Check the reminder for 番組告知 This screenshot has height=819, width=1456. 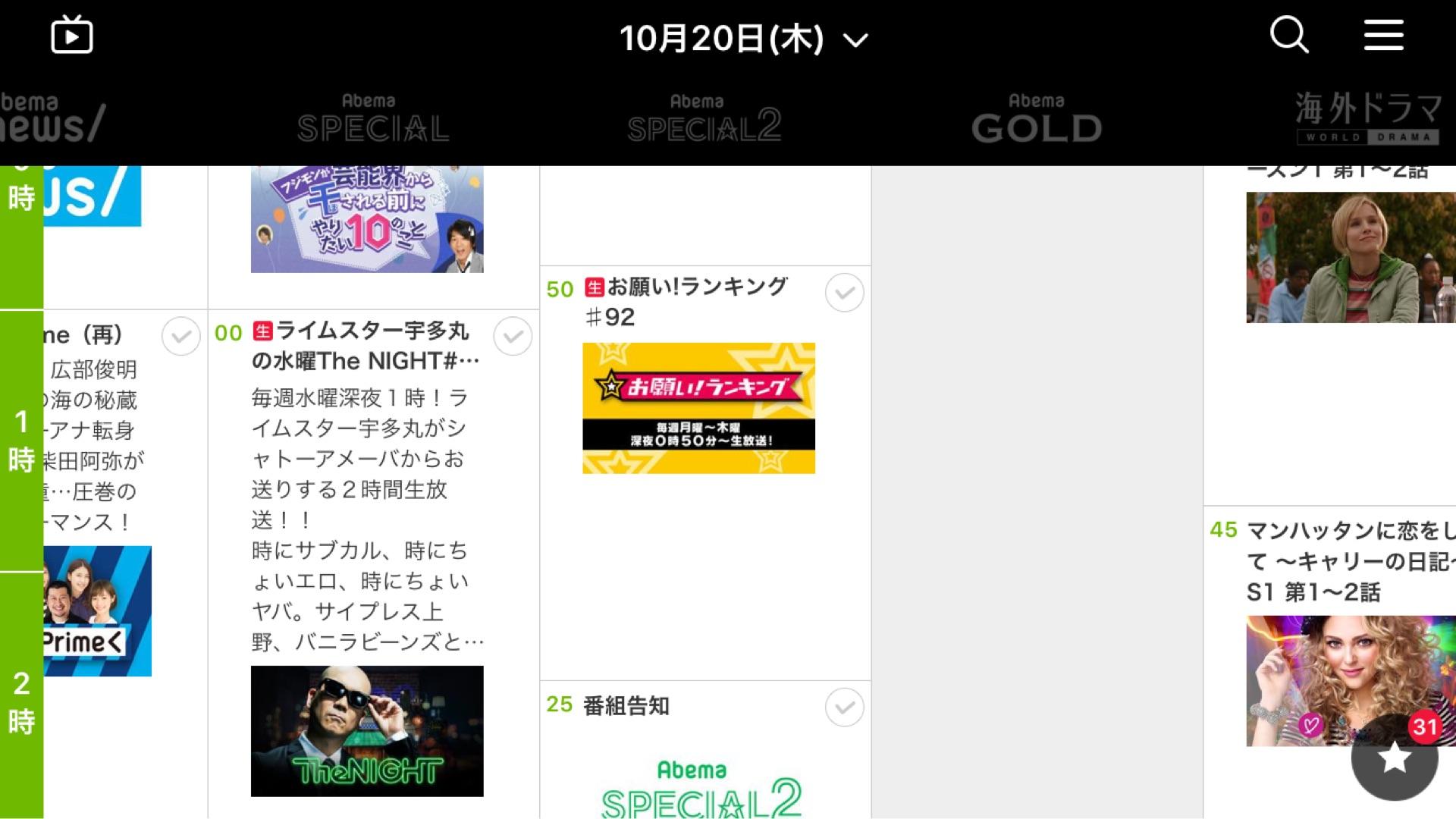pos(844,708)
